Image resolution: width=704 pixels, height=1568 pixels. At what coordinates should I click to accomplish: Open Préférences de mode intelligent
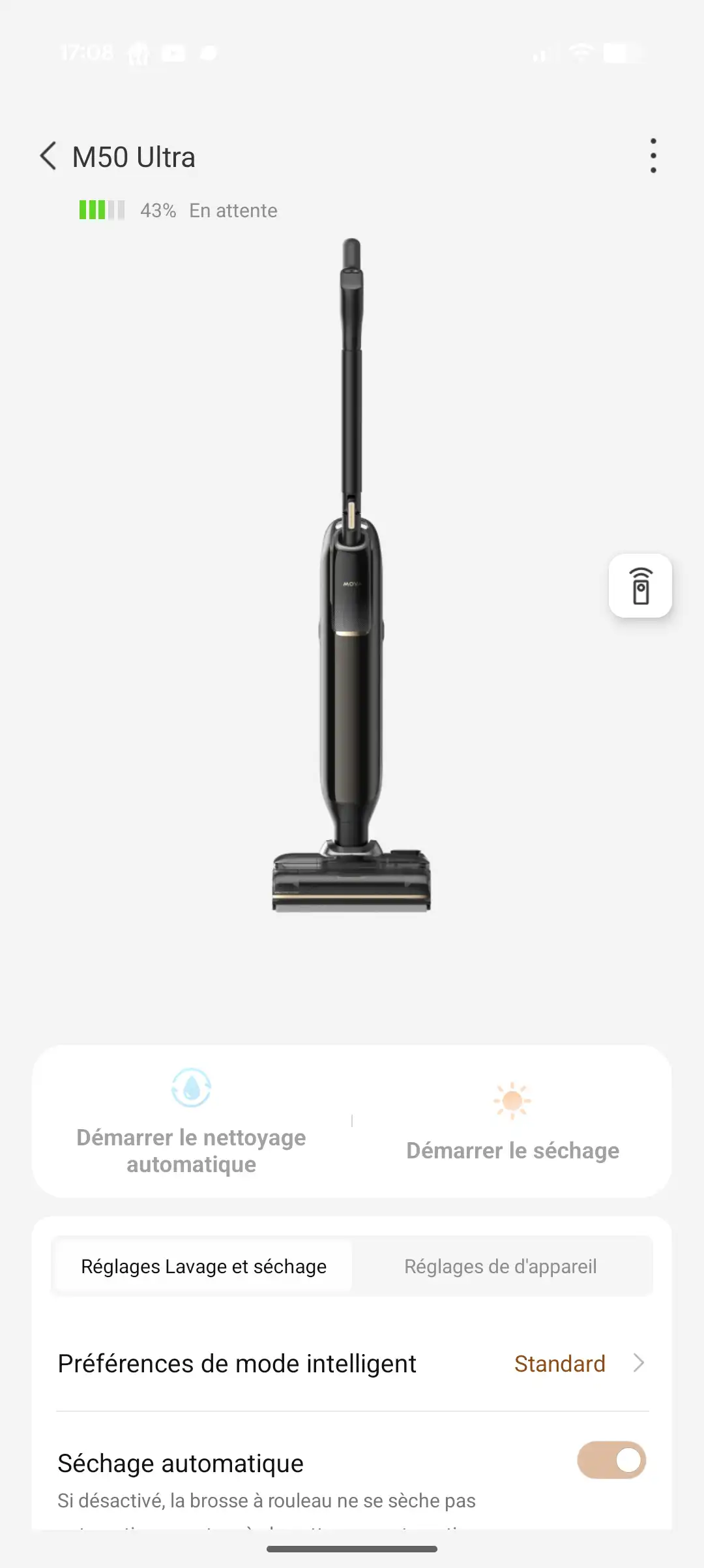352,1364
